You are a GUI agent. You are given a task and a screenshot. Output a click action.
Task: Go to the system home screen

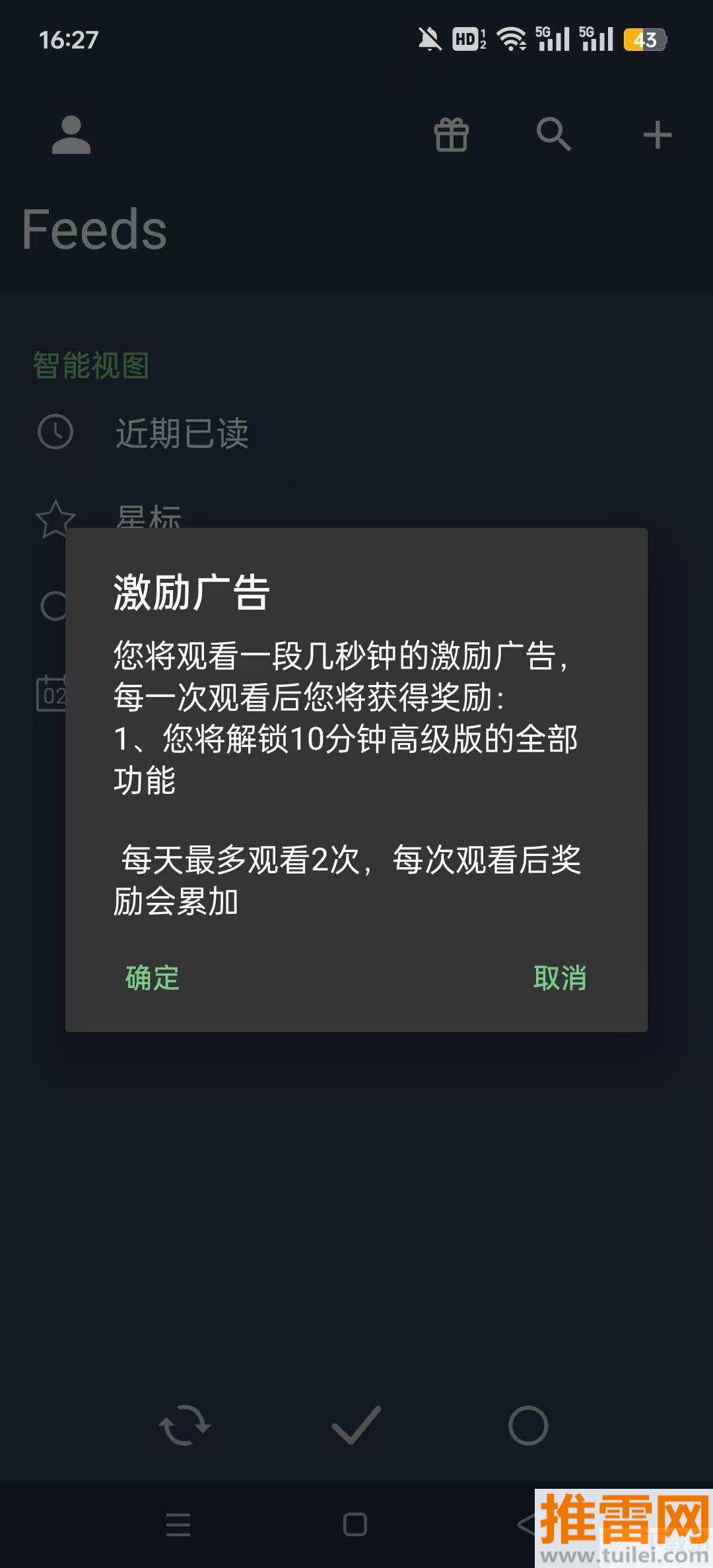[x=355, y=1524]
